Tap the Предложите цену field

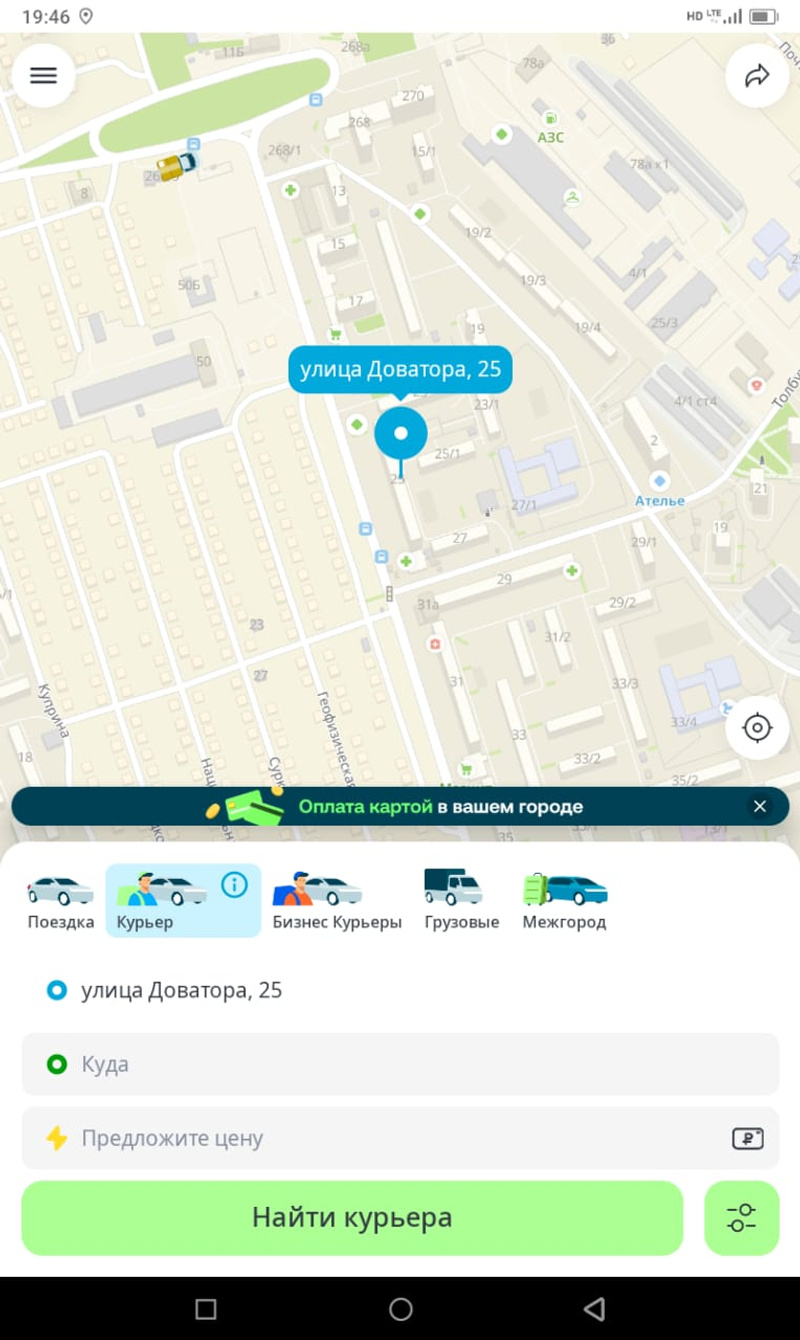(x=380, y=1138)
